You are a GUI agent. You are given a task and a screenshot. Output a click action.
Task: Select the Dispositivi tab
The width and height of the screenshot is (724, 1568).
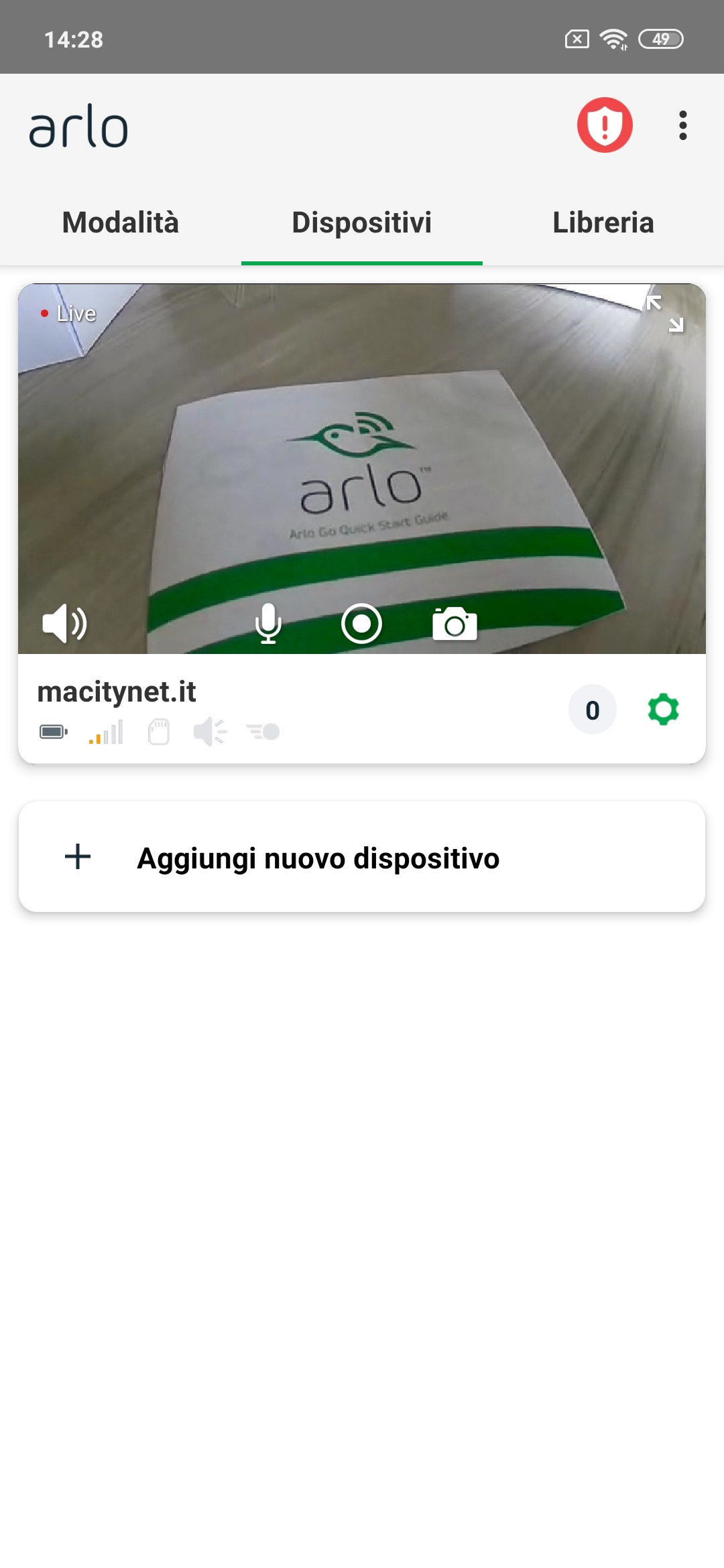tap(362, 222)
